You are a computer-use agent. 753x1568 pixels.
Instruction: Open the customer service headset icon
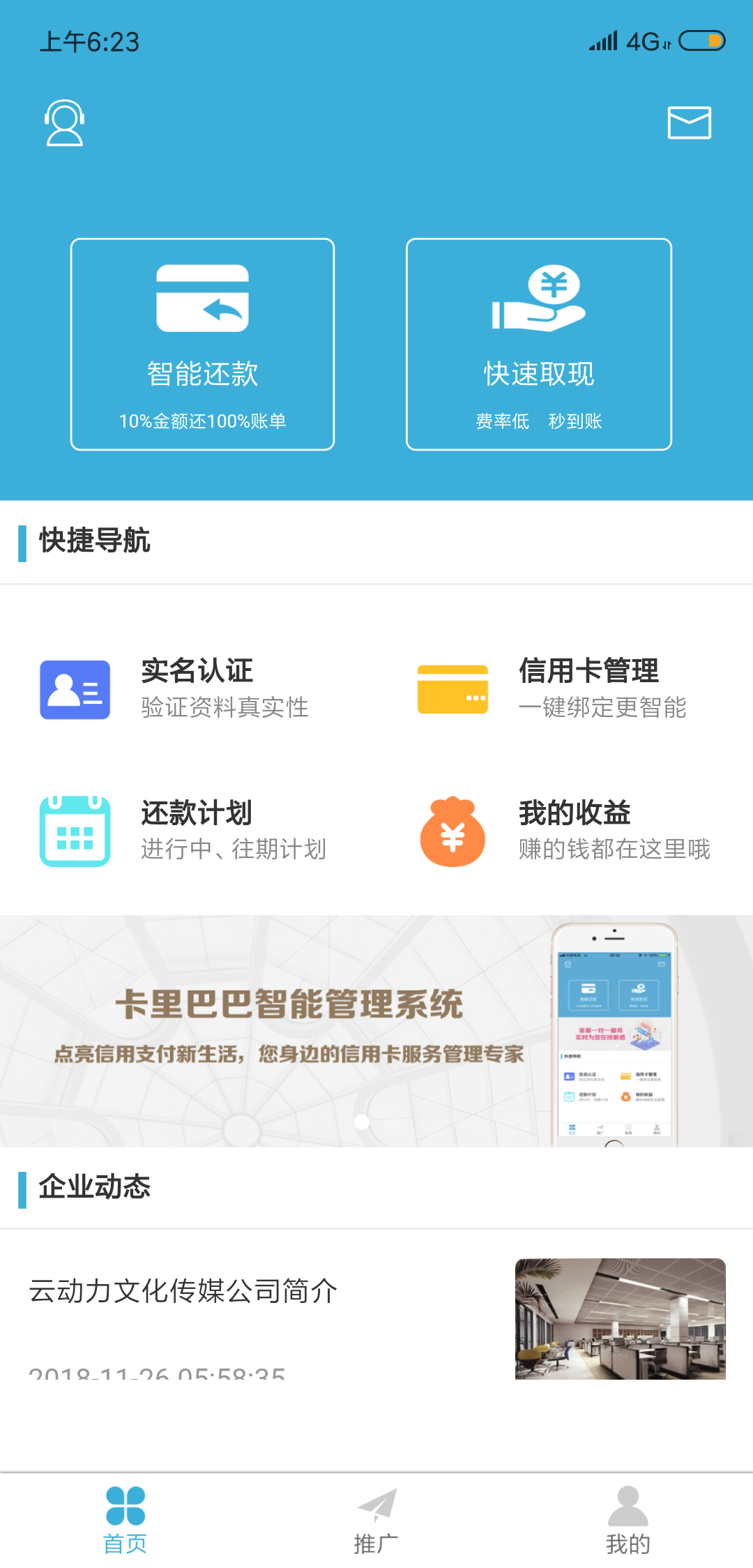click(64, 123)
